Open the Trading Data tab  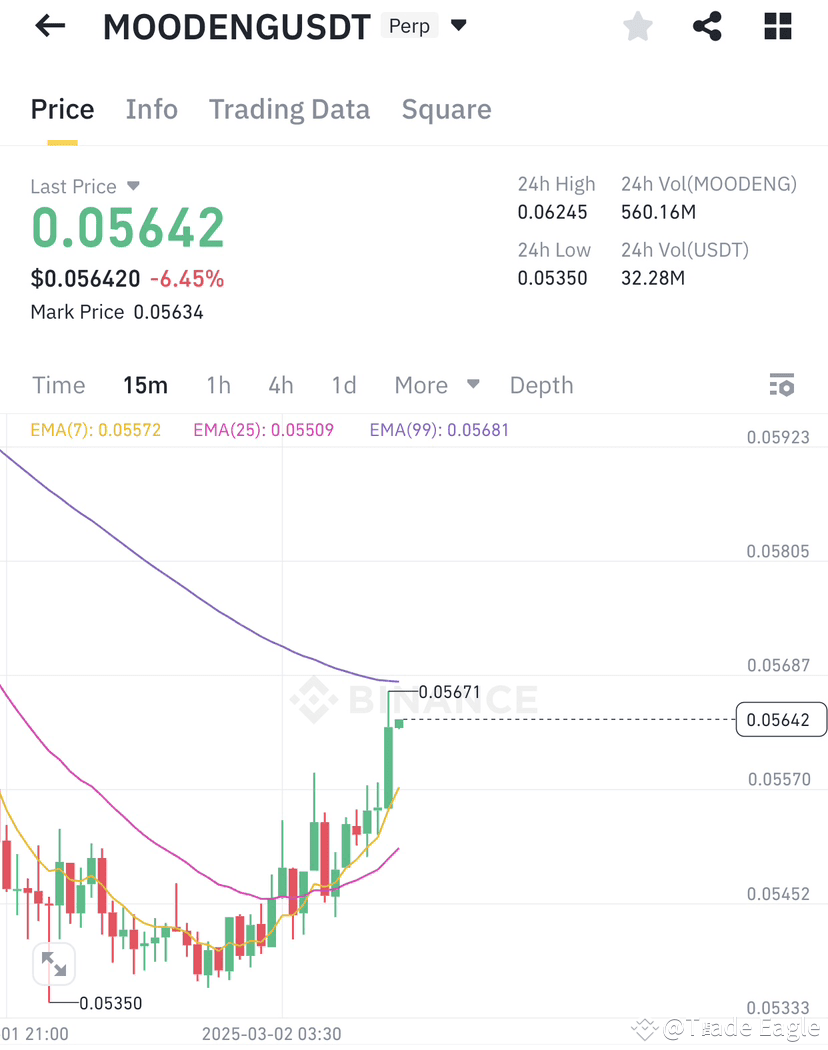pos(289,110)
